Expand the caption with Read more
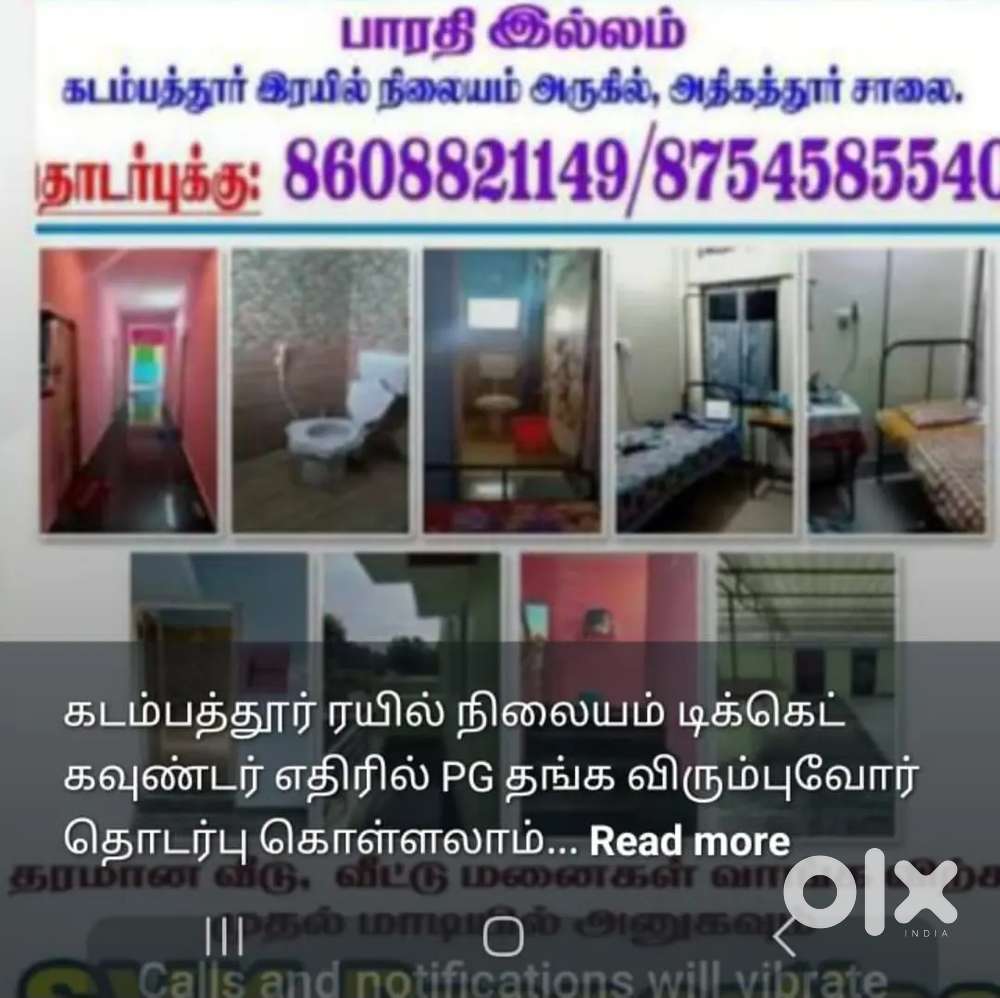Screen dimensions: 1000x998 pyautogui.click(x=689, y=841)
